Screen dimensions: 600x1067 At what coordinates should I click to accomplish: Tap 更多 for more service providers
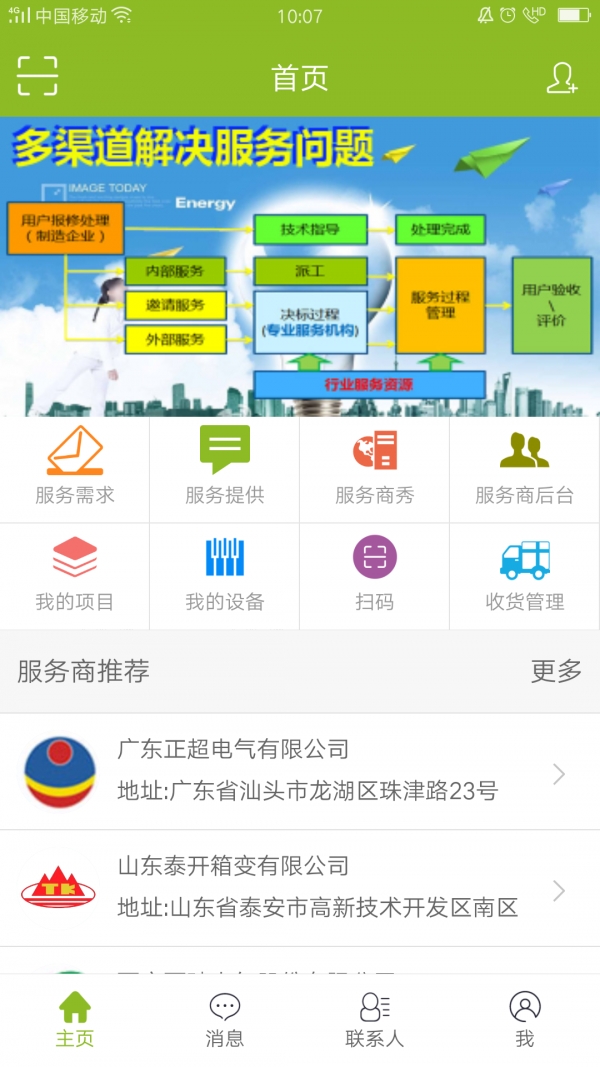tap(556, 671)
